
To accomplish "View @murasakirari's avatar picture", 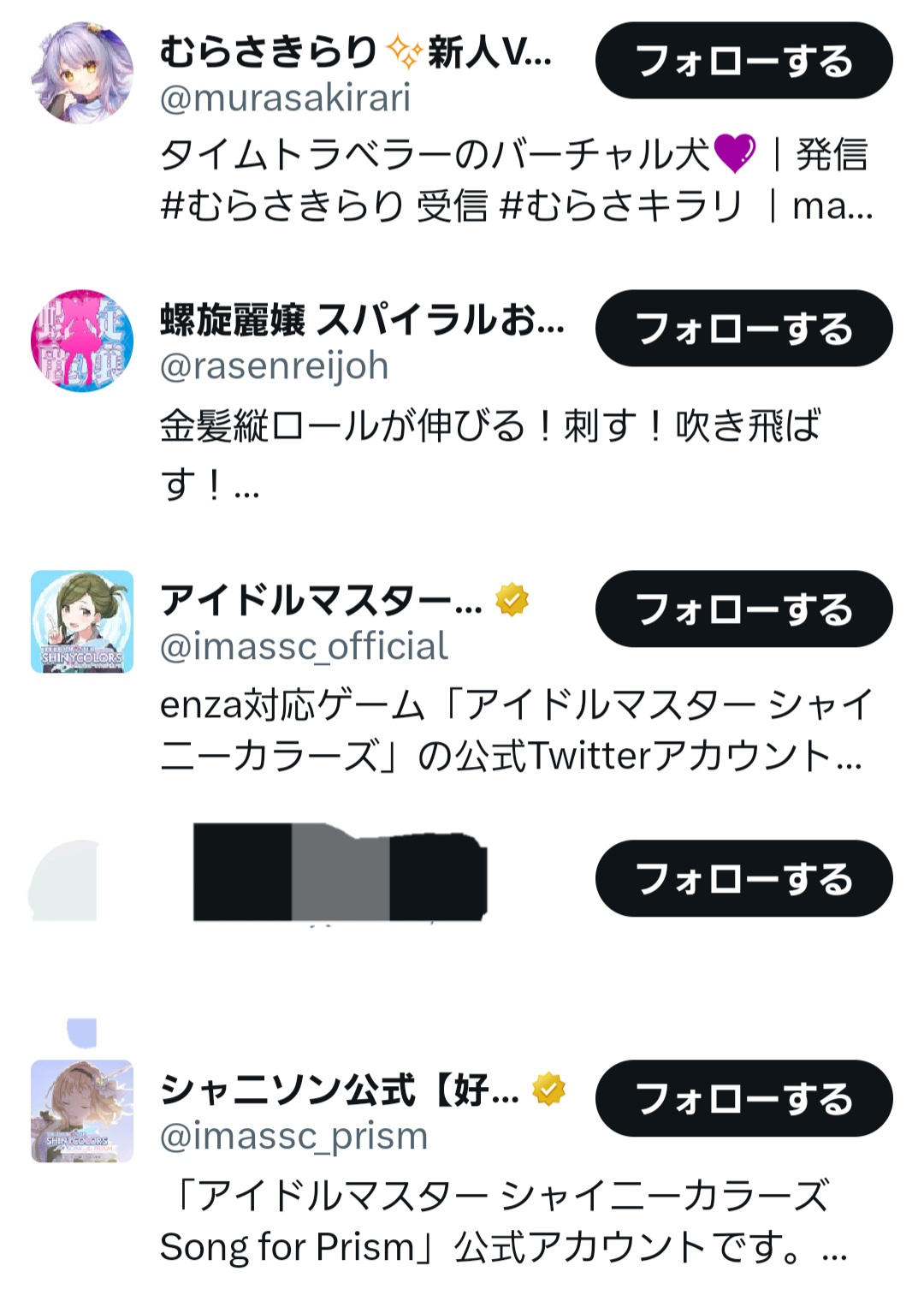I will (x=82, y=74).
